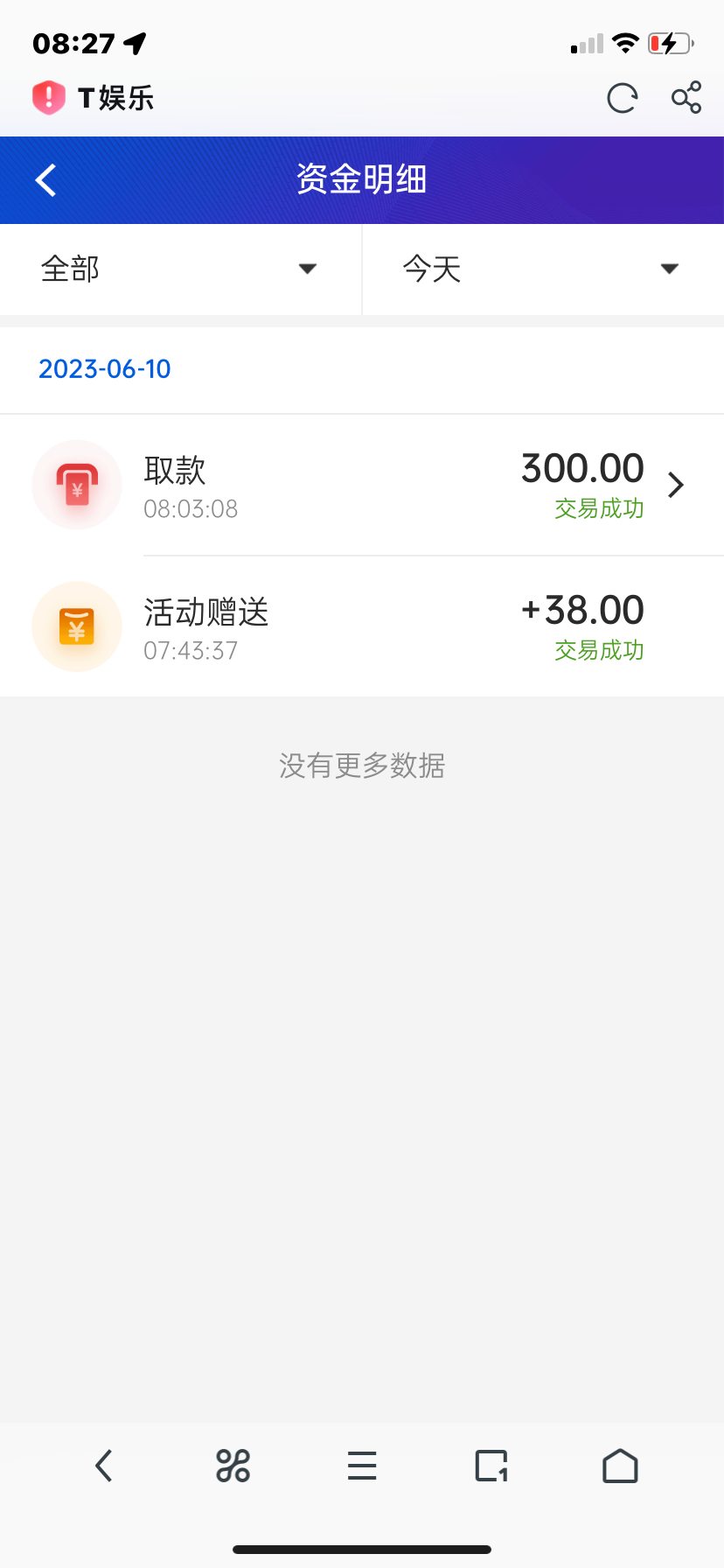Viewport: 724px width, 1568px height.
Task: Open the browser tabs switcher
Action: click(491, 1466)
